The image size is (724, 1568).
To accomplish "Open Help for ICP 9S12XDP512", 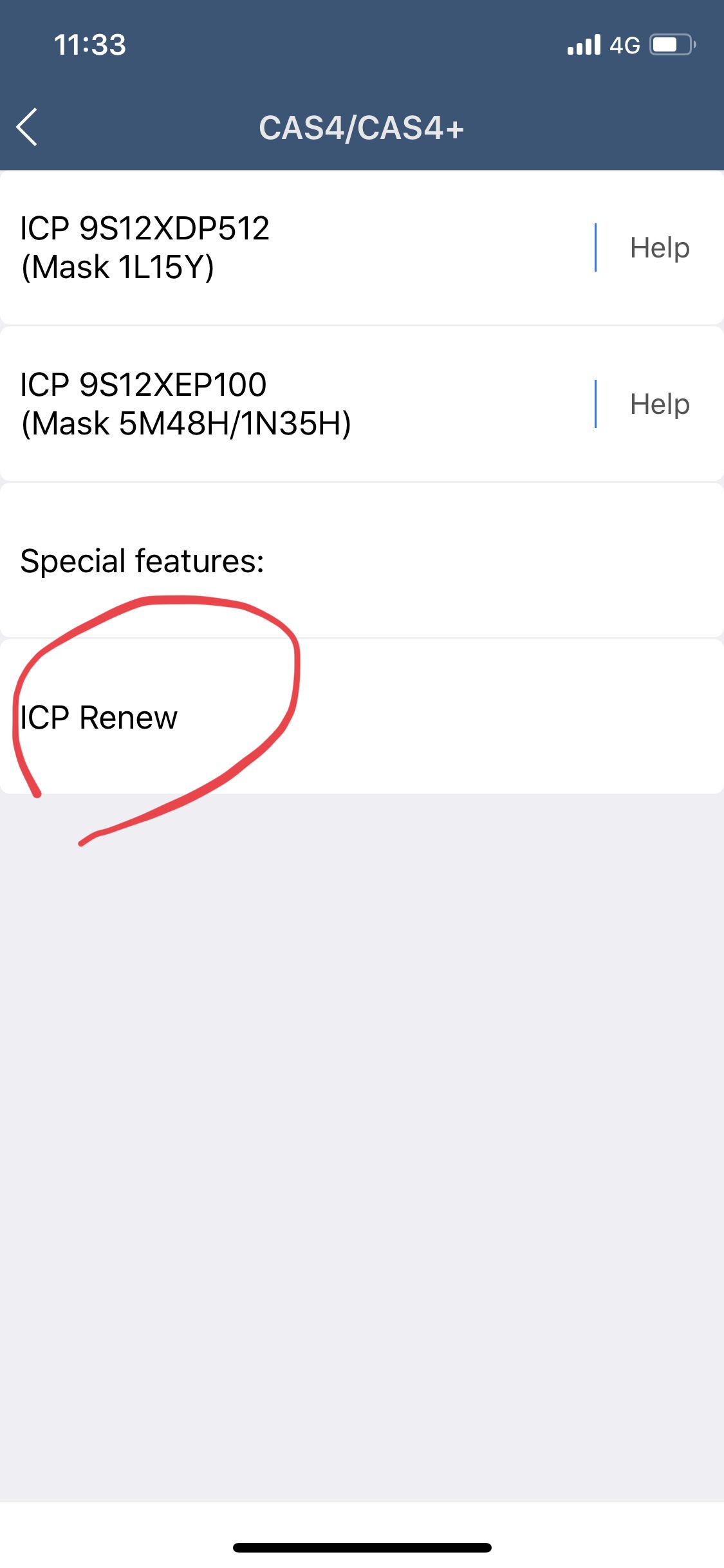I will point(660,248).
